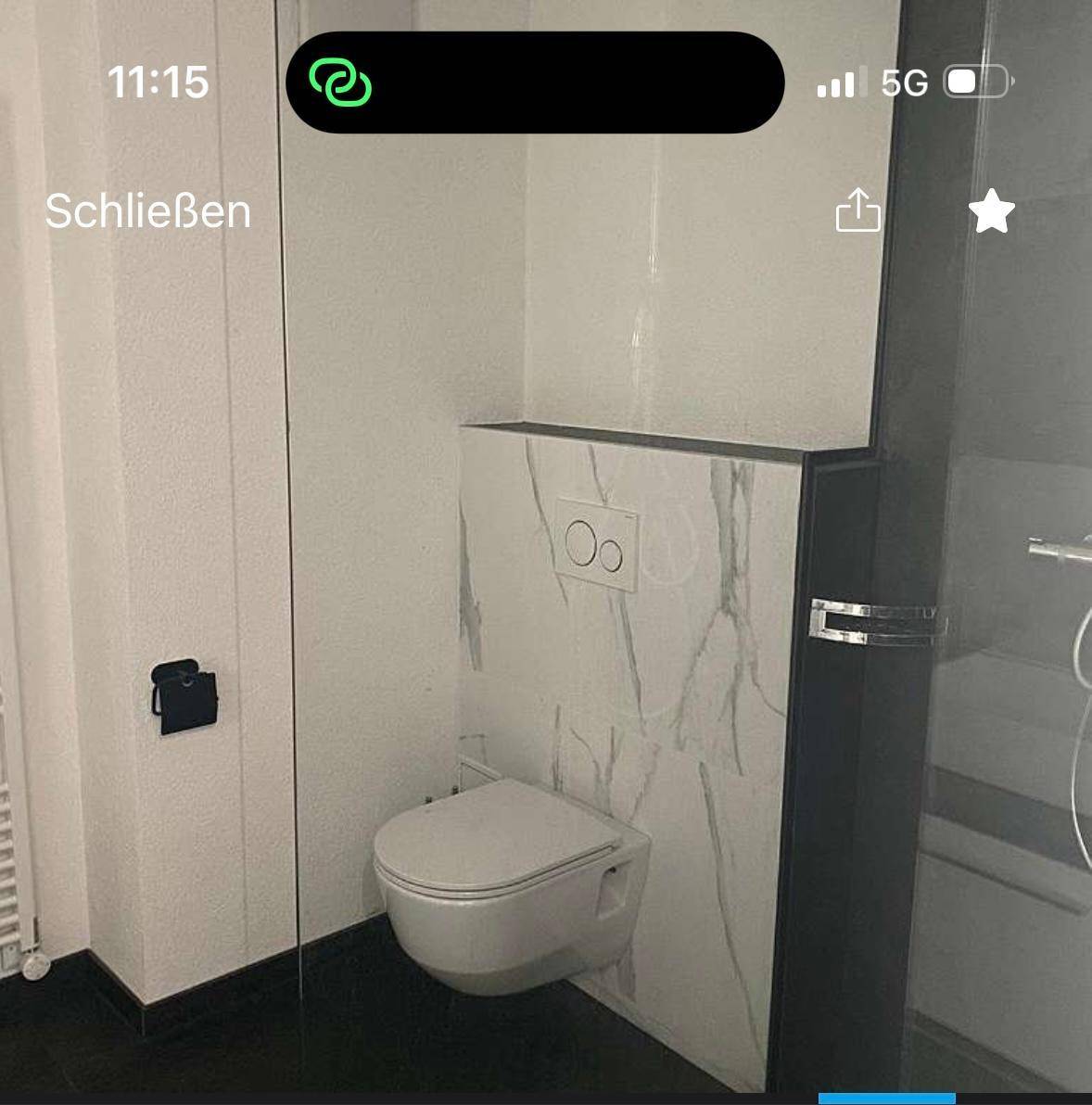Share this photo via the share icon
Image resolution: width=1092 pixels, height=1105 pixels.
tap(857, 210)
